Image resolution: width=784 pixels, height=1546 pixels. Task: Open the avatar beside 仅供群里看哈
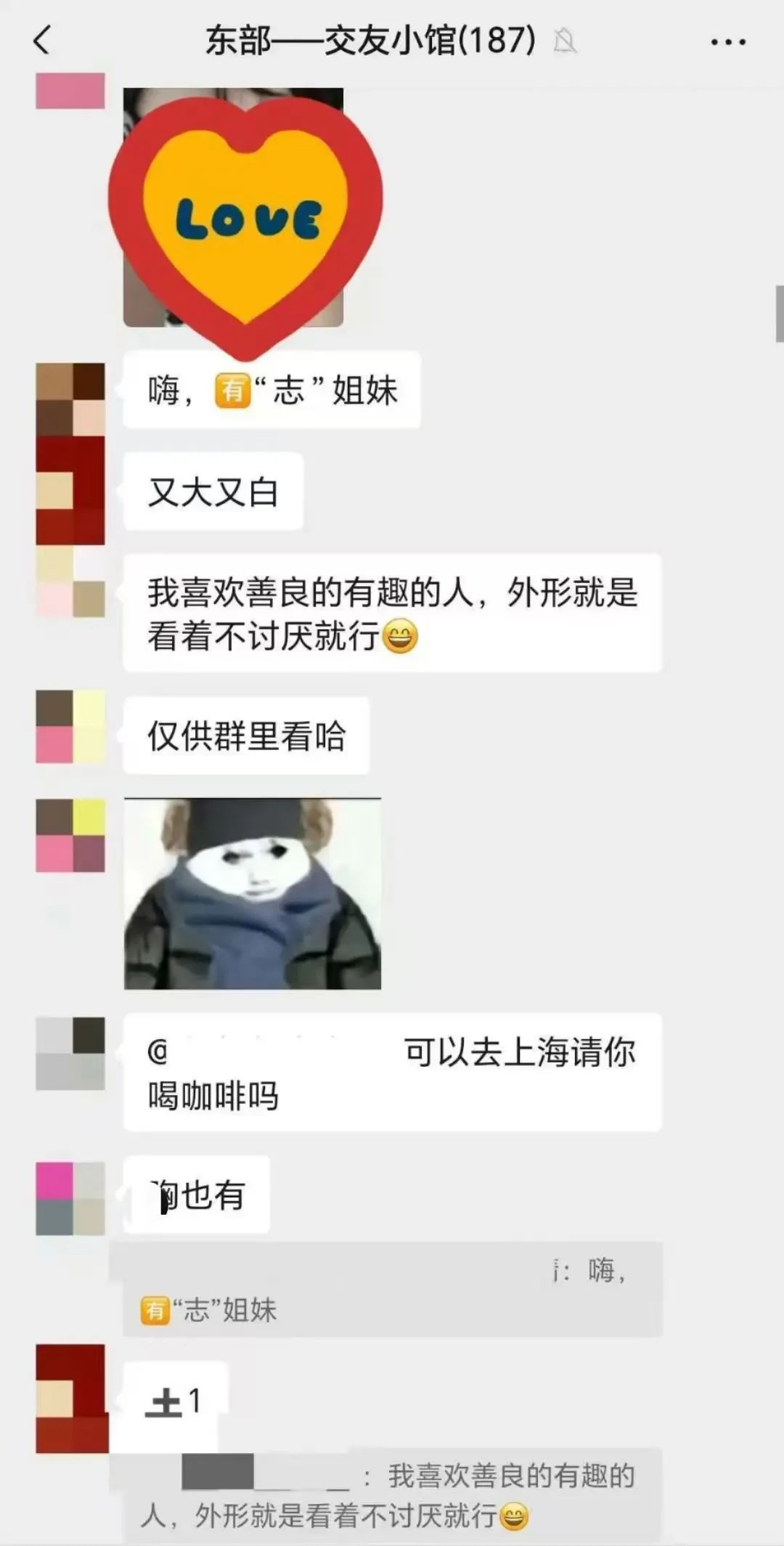pos(70,726)
